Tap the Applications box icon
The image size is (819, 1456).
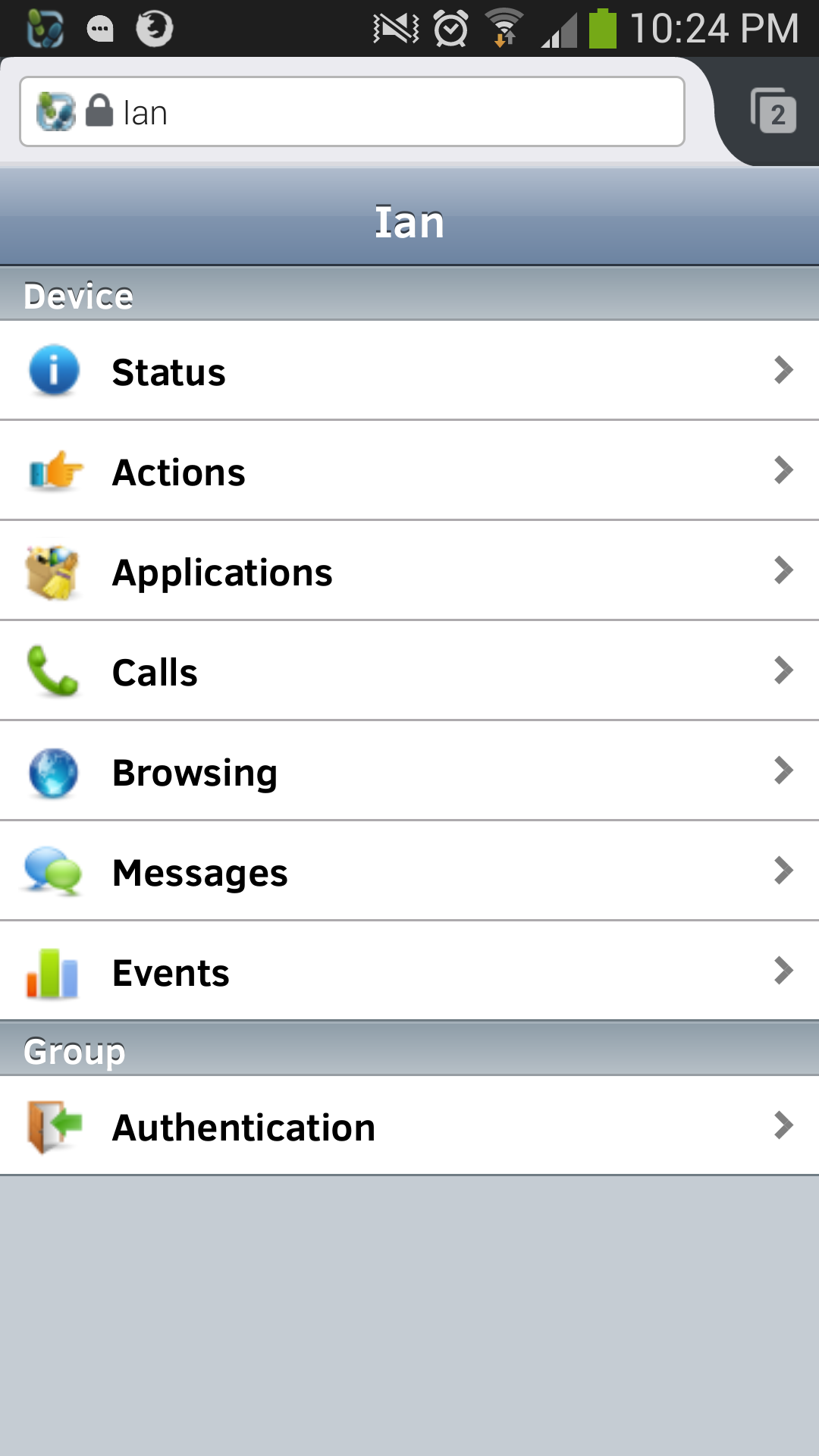(x=52, y=571)
